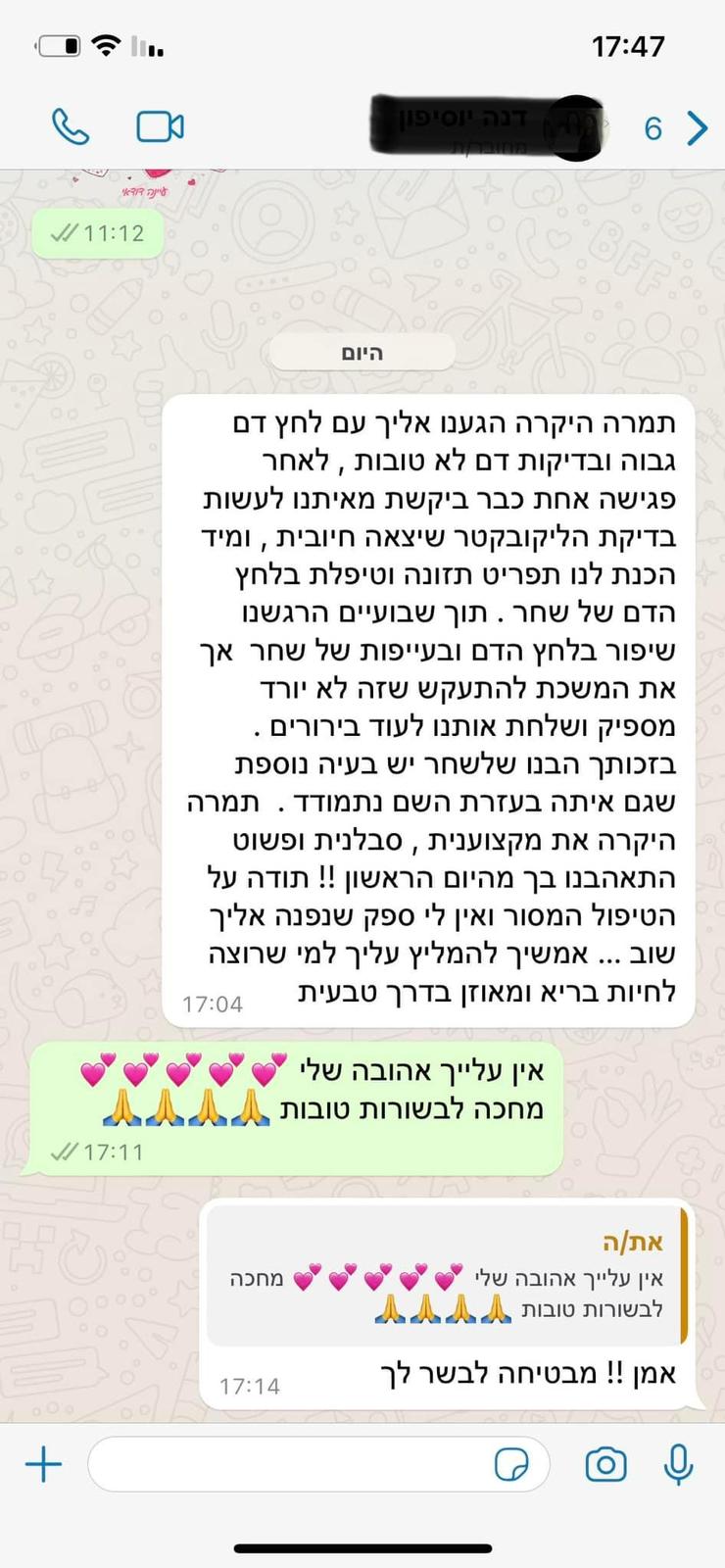The image size is (725, 1568).
Task: Open the sticker picker
Action: coord(511,1465)
